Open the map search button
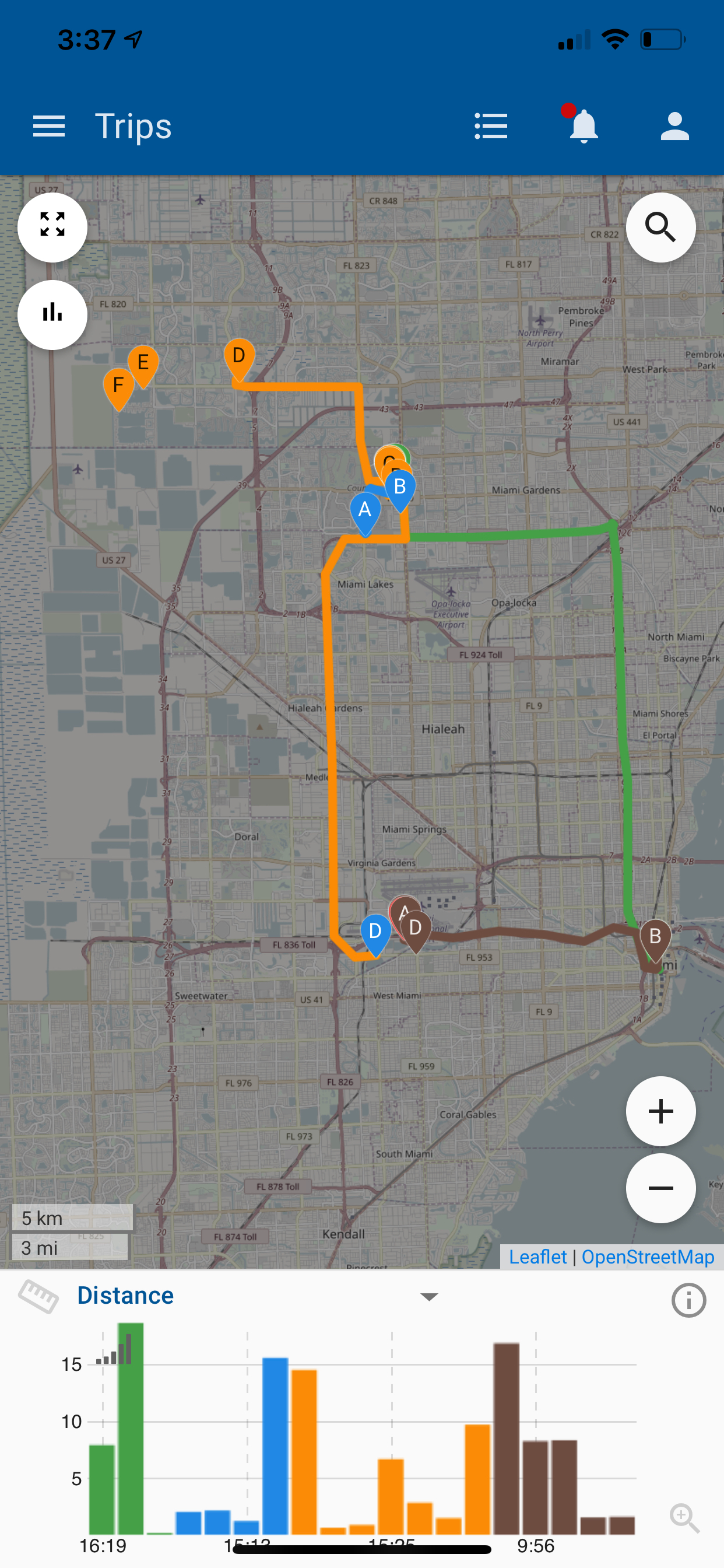This screenshot has height=1568, width=724. (x=660, y=227)
